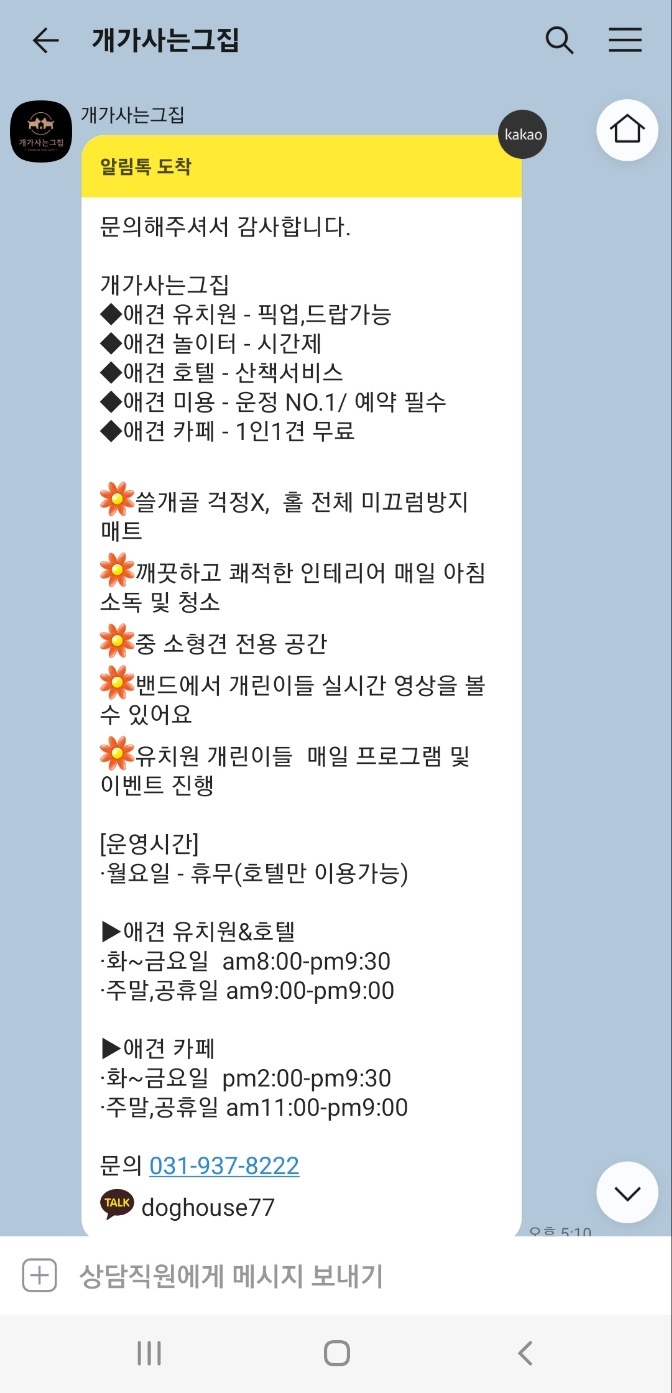Call the phone number 031-937-8222
672x1393 pixels.
[x=224, y=1166]
